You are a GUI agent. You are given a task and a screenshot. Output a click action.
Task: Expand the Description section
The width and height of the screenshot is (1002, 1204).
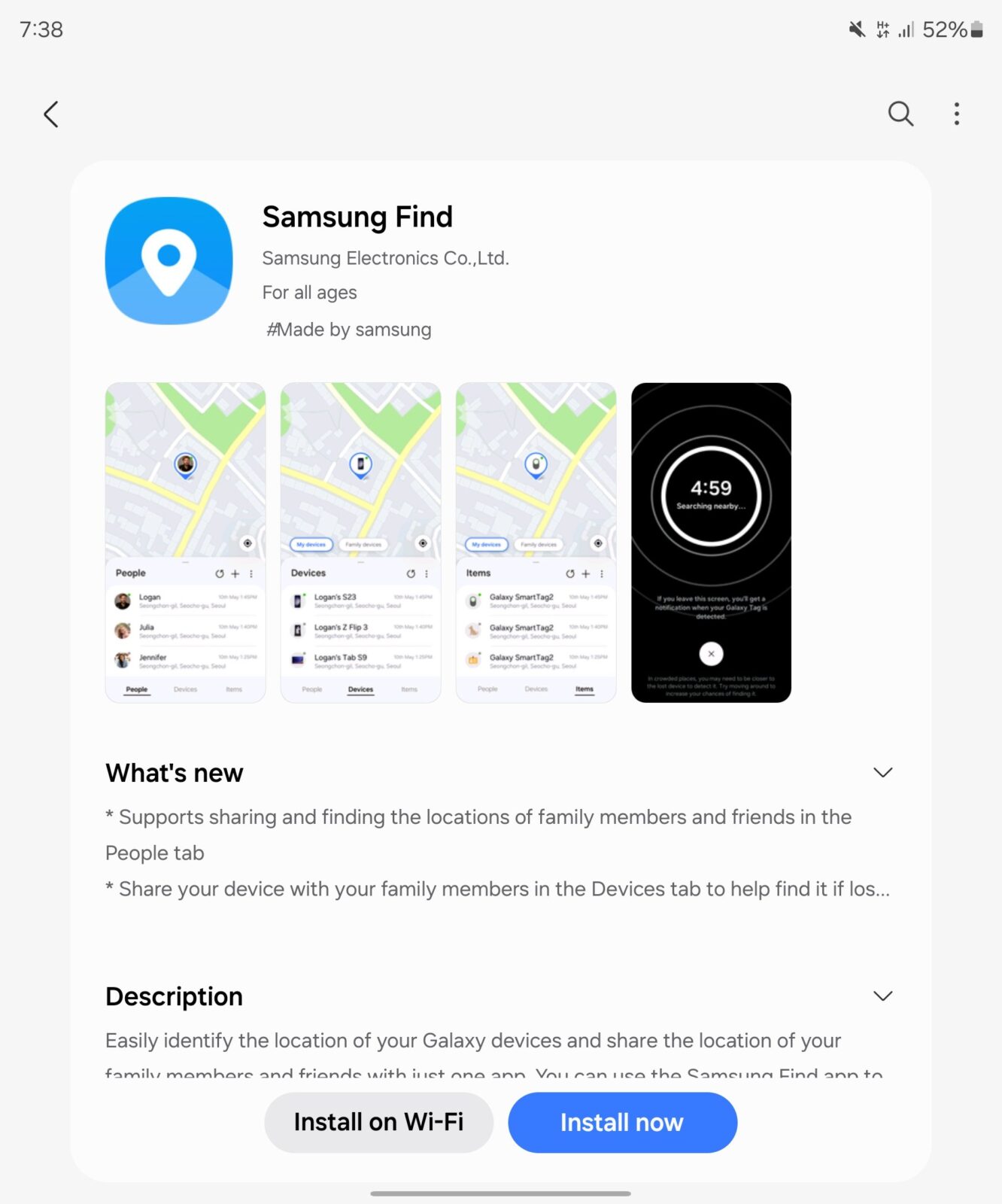tap(882, 996)
